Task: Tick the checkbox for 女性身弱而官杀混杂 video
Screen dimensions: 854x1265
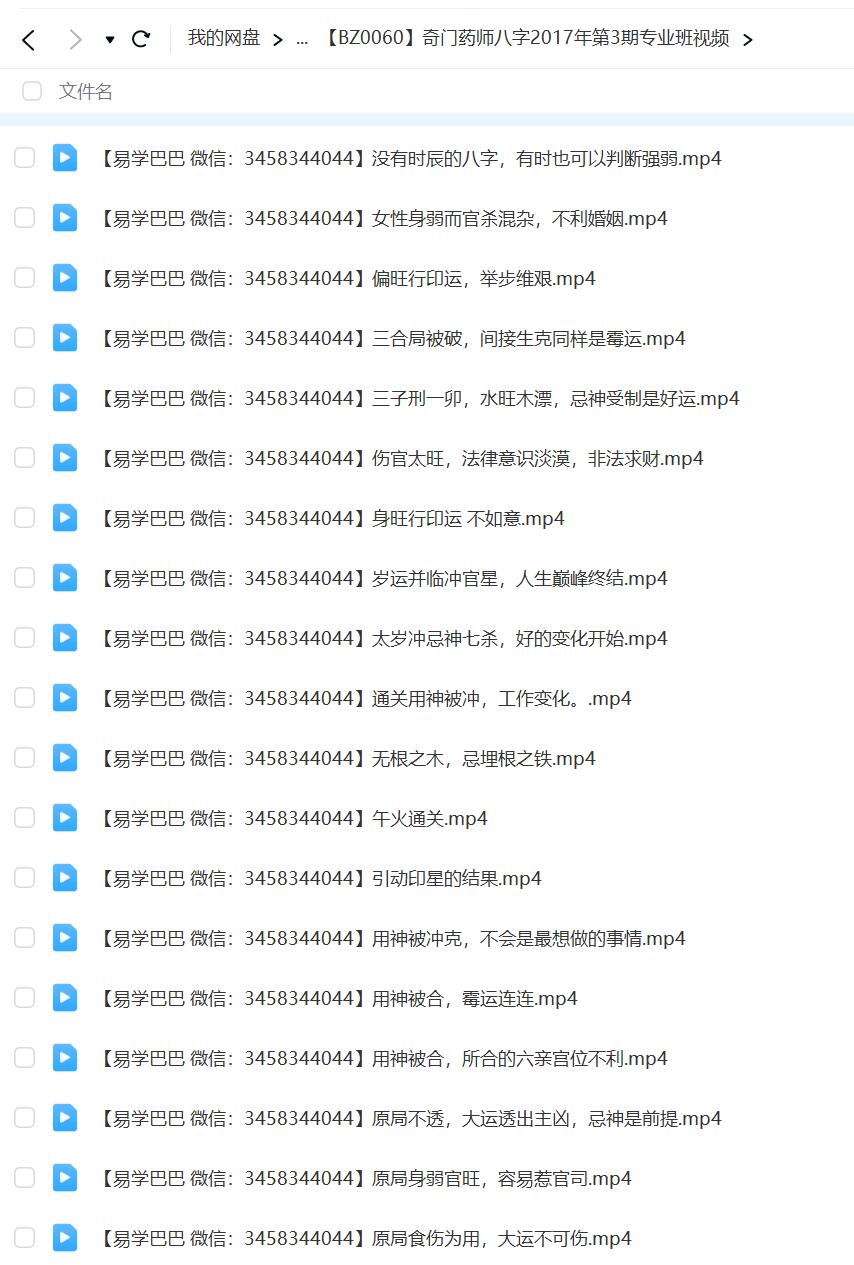Action: (24, 218)
